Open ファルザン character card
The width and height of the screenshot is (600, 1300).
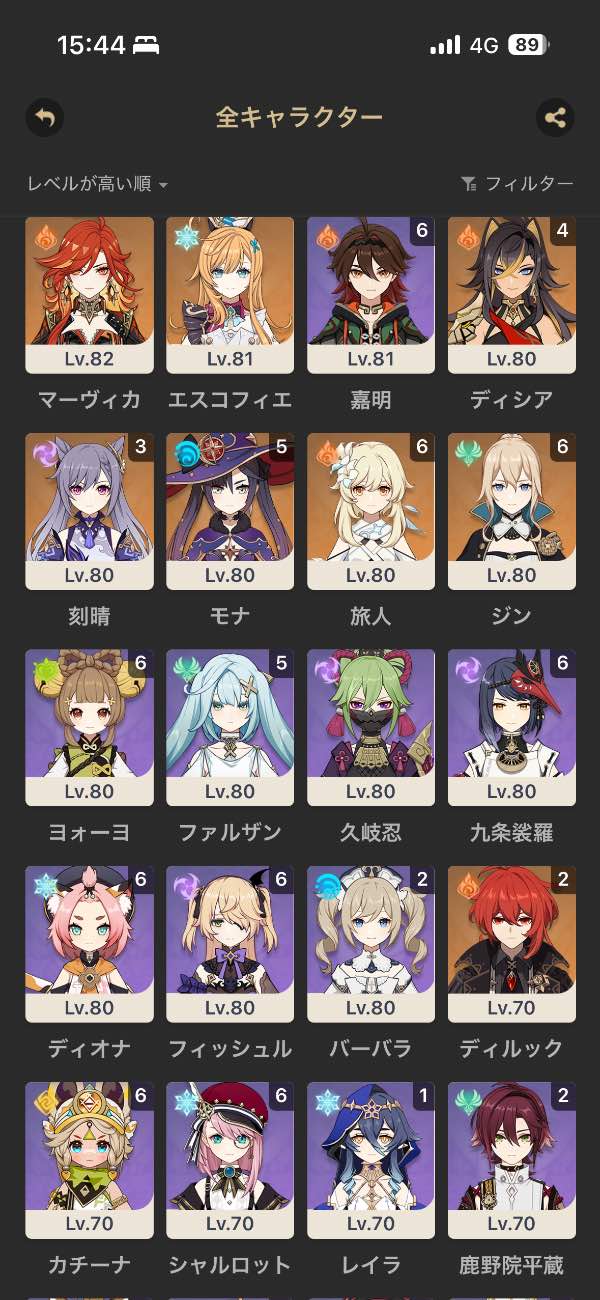click(230, 727)
